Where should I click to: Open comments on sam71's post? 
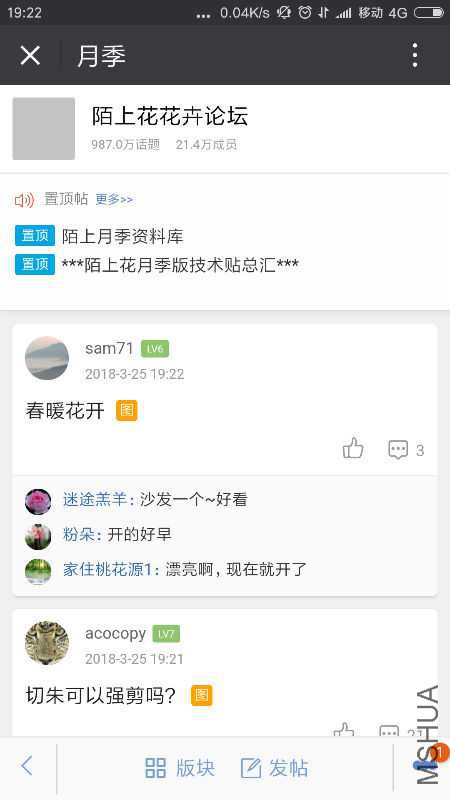406,450
